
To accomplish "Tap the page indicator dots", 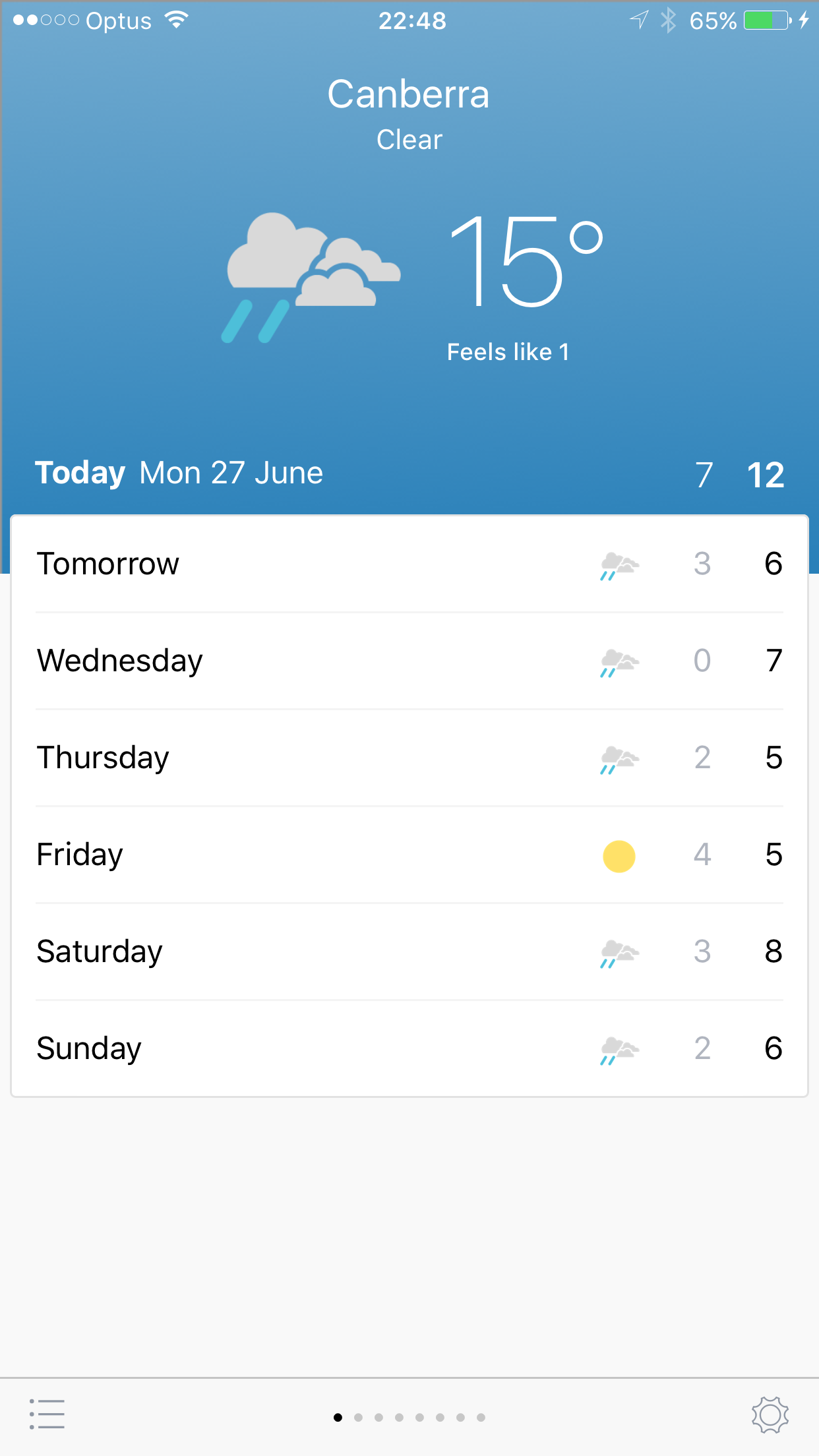I will [x=409, y=1417].
